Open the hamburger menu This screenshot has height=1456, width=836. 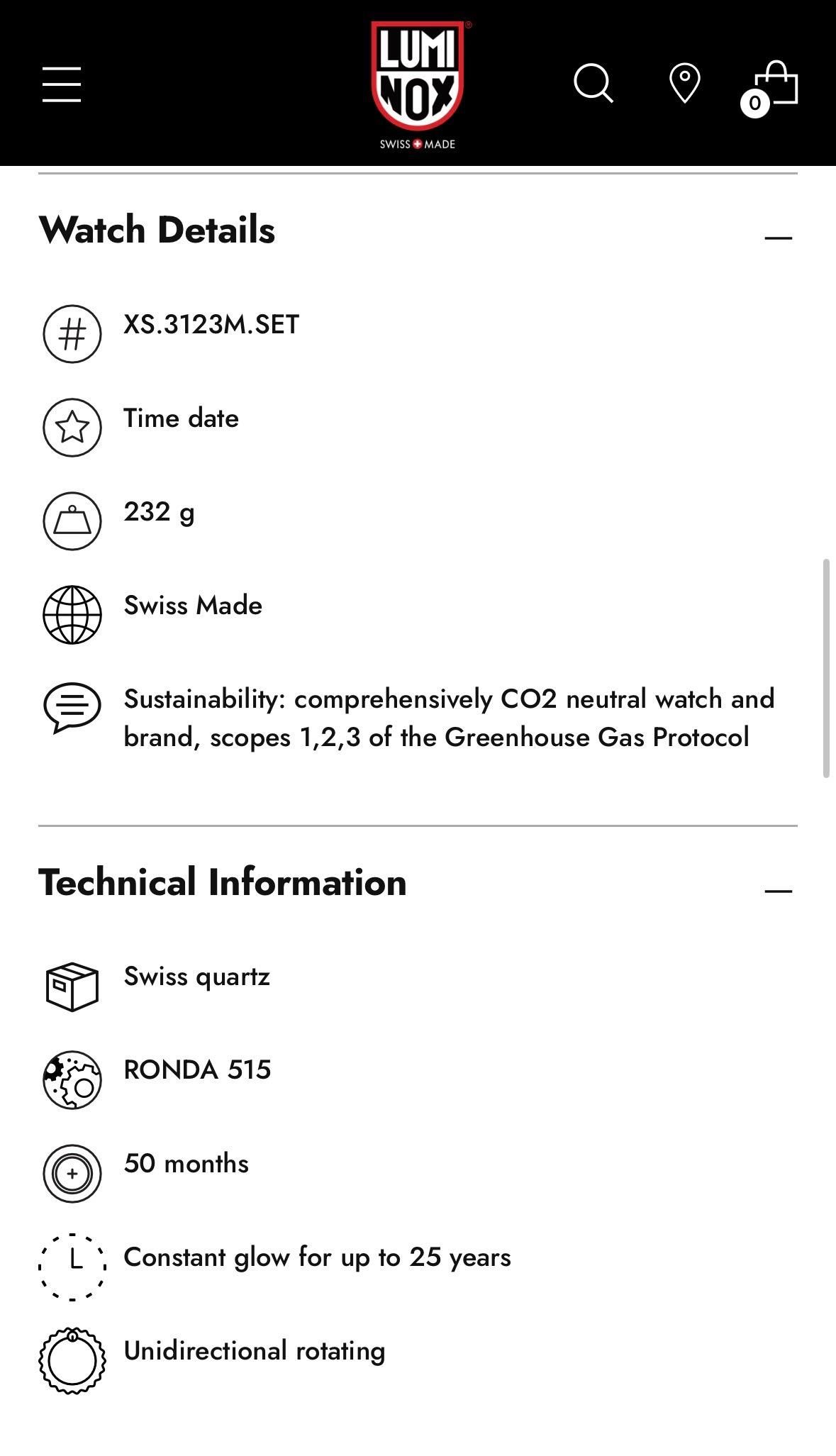point(62,84)
